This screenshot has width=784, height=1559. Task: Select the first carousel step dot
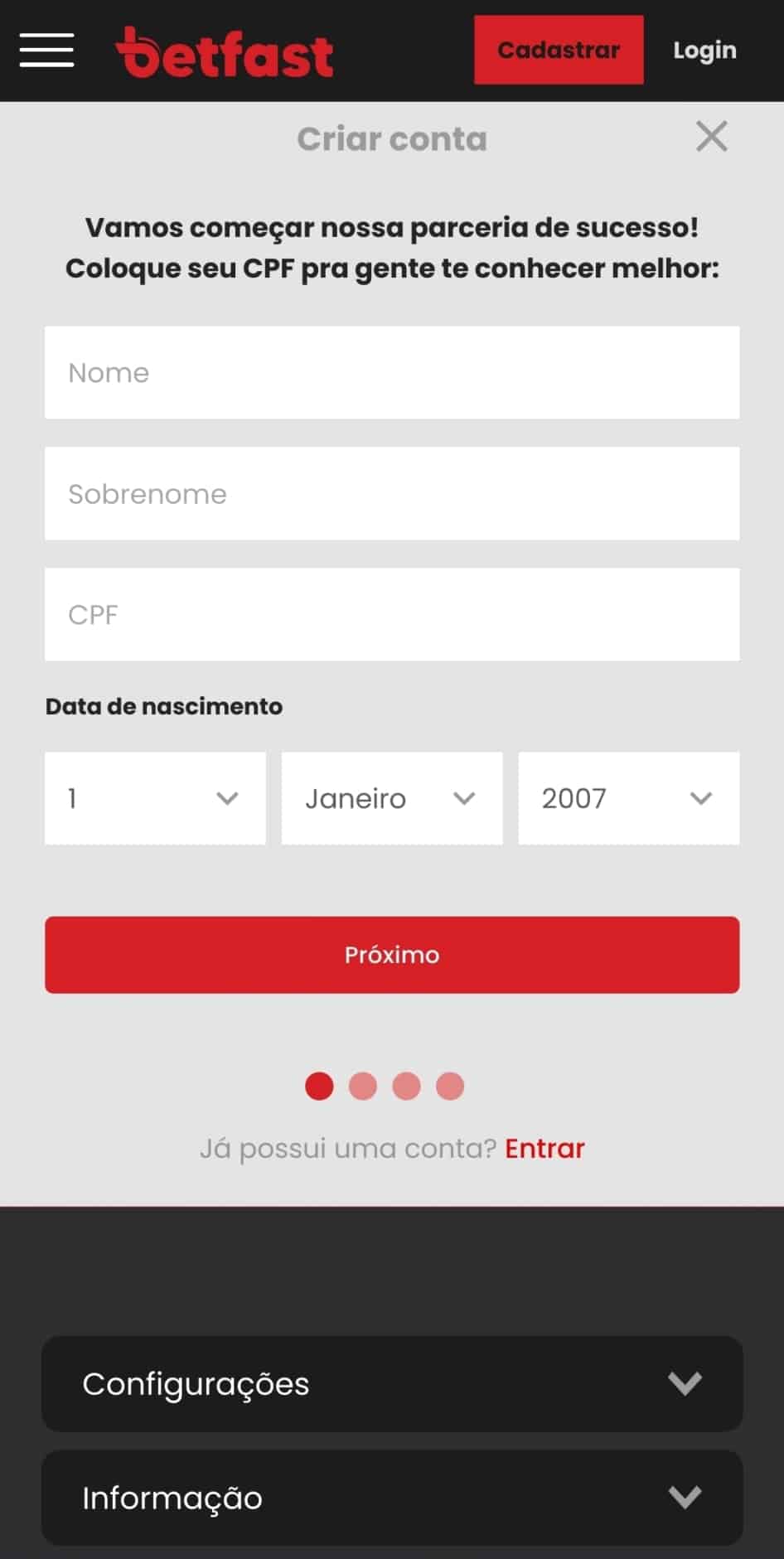point(318,1085)
